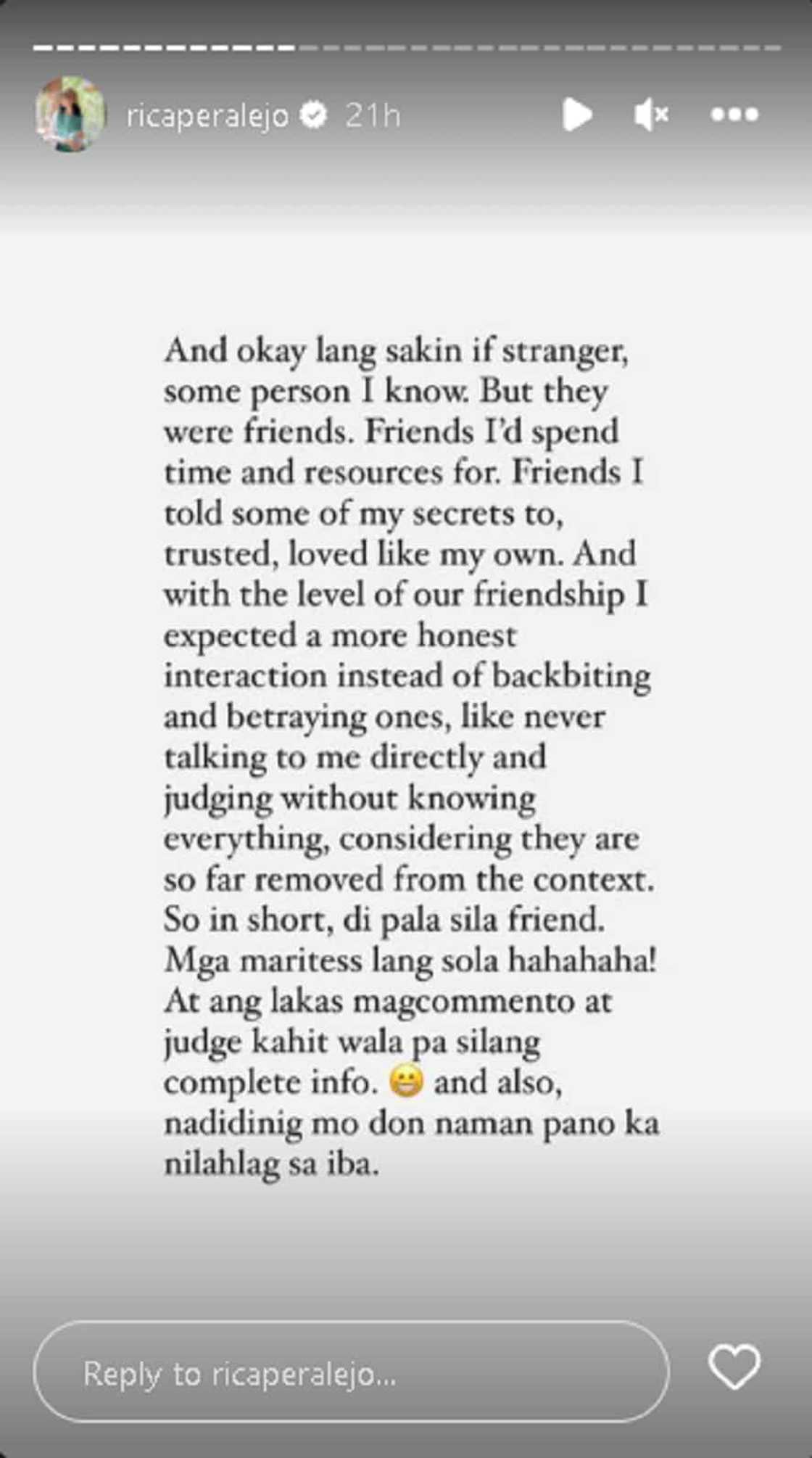Viewport: 812px width, 1458px height.
Task: Tap the ricaperalejo username
Action: point(208,115)
